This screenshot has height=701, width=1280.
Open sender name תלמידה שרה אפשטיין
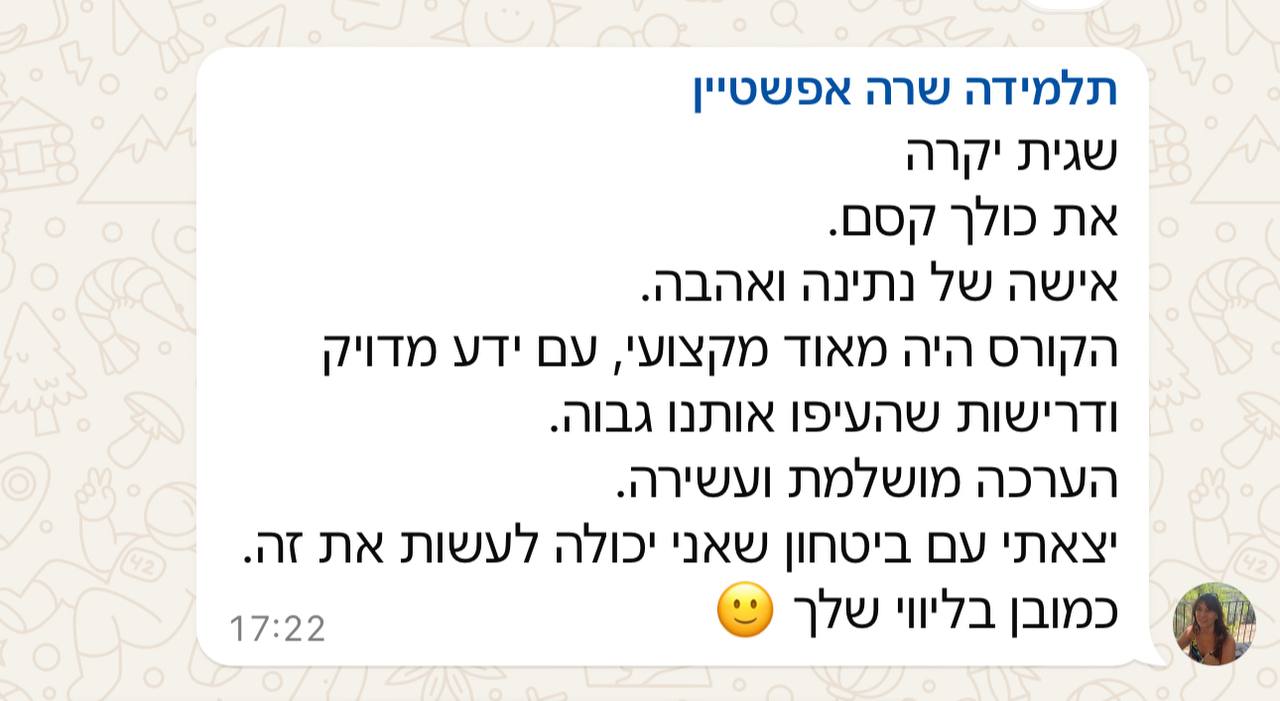(905, 92)
